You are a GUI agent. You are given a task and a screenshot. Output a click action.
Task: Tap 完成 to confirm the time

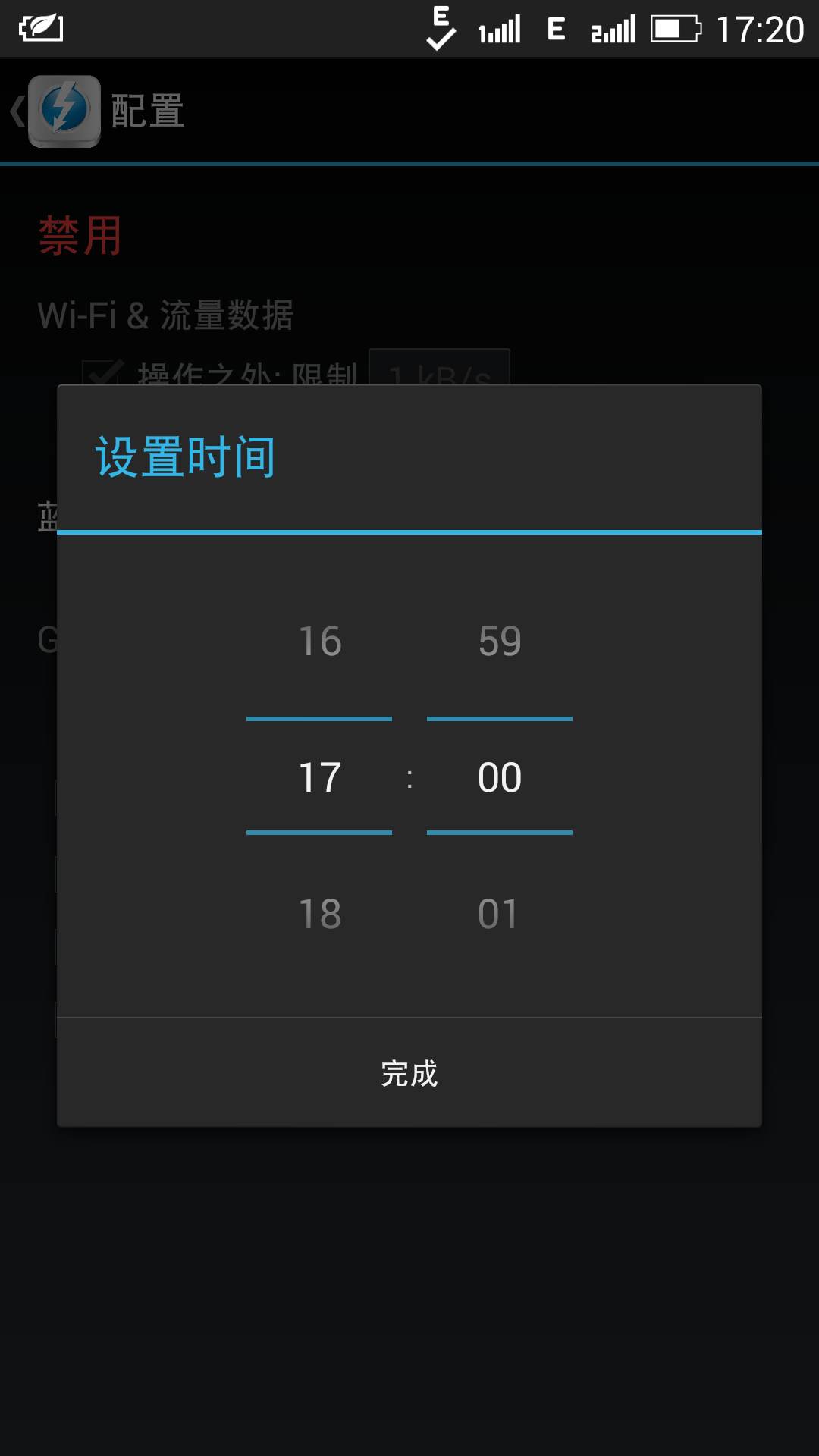coord(409,1073)
